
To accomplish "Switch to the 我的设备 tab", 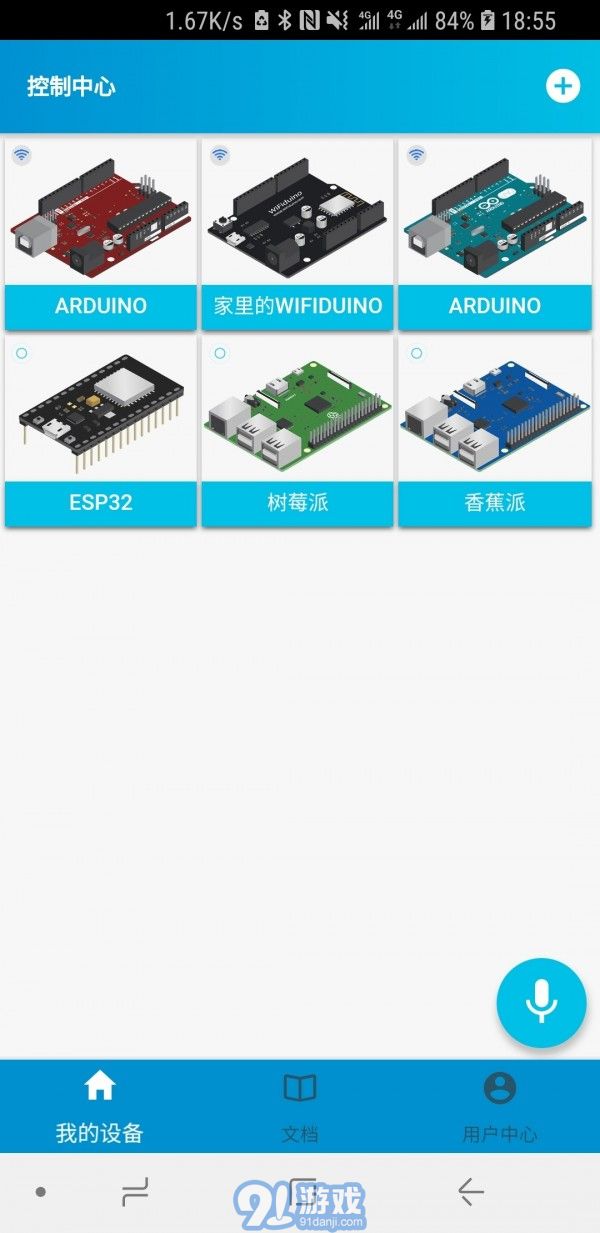I will pyautogui.click(x=100, y=1106).
